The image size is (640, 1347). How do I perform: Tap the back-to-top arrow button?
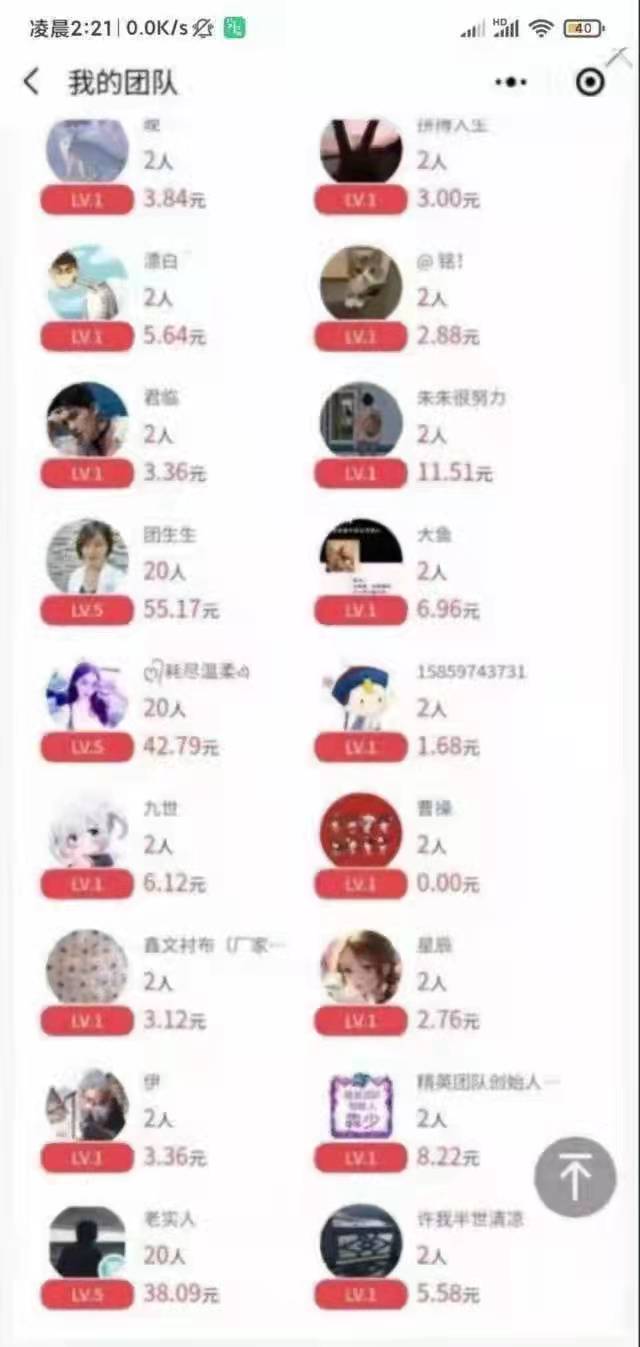575,1176
